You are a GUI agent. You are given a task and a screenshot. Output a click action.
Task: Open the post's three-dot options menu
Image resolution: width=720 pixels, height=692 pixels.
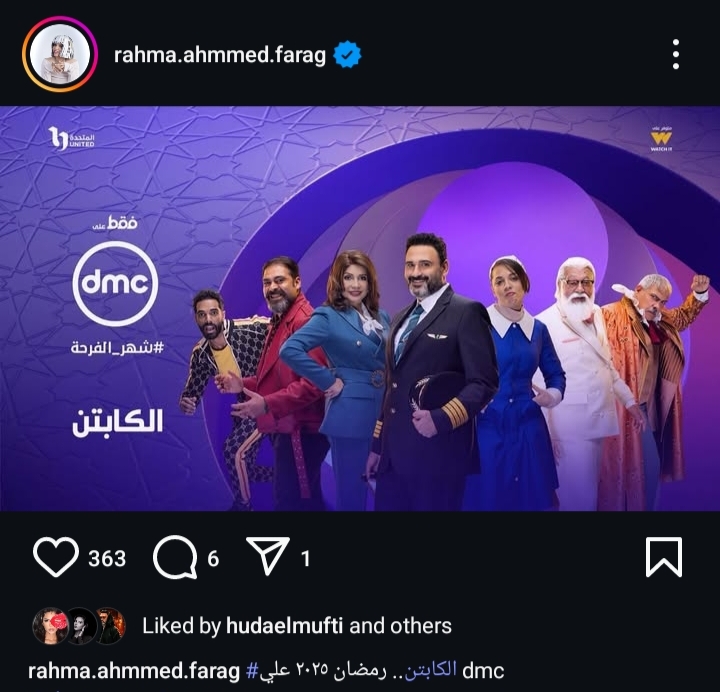[x=676, y=54]
